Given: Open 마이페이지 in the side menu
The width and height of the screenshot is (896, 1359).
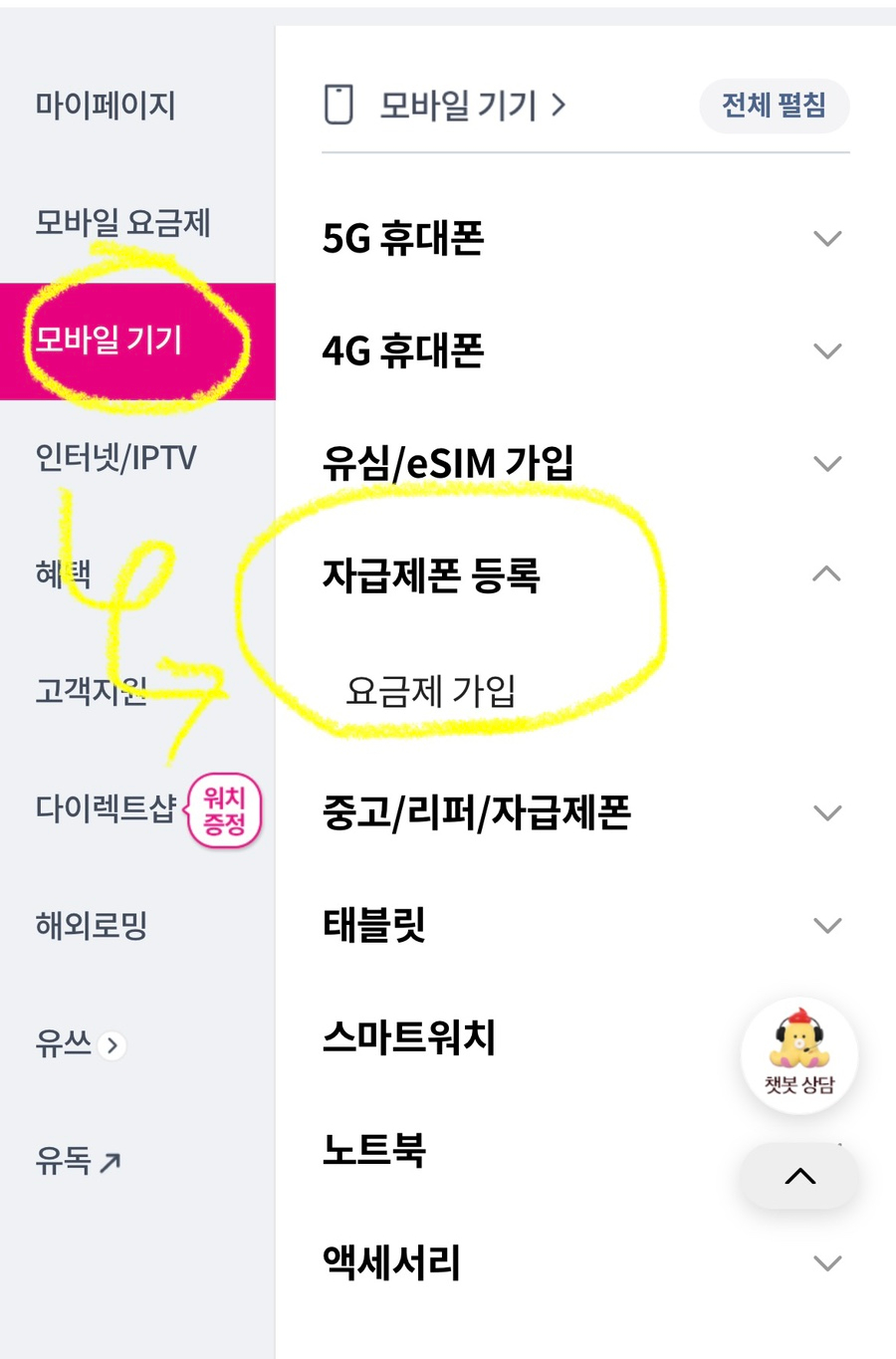Looking at the screenshot, I should 106,106.
